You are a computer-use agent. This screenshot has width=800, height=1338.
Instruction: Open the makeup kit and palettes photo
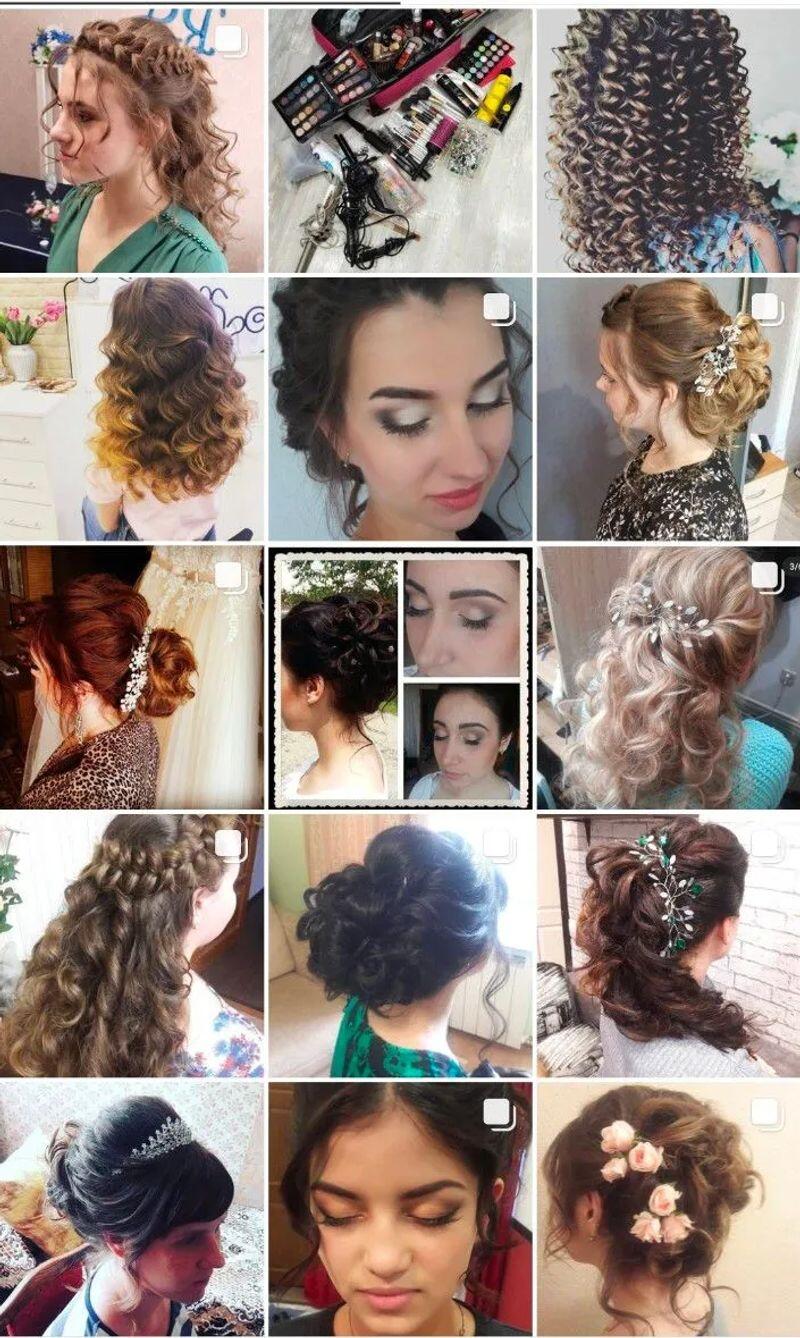[x=400, y=140]
